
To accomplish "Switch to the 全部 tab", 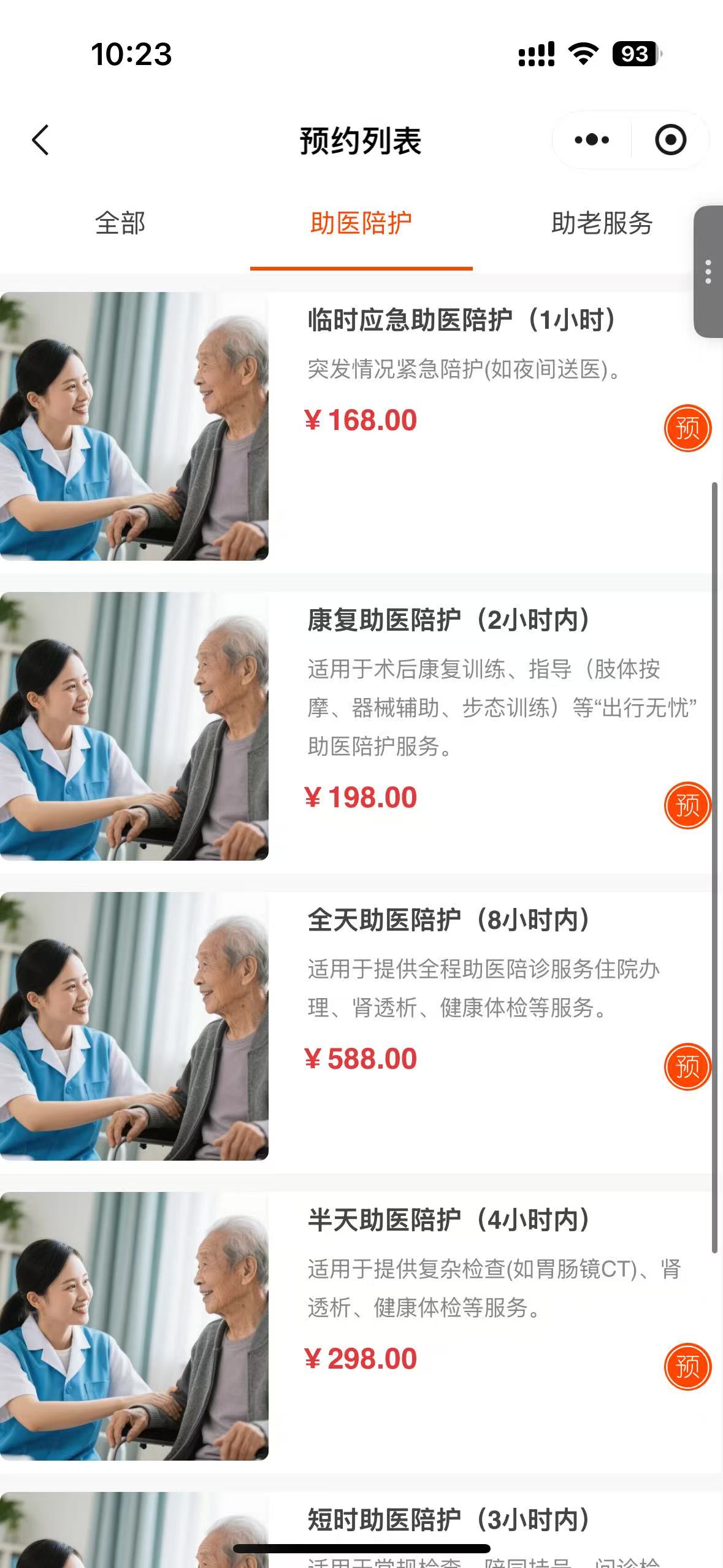I will pos(120,223).
